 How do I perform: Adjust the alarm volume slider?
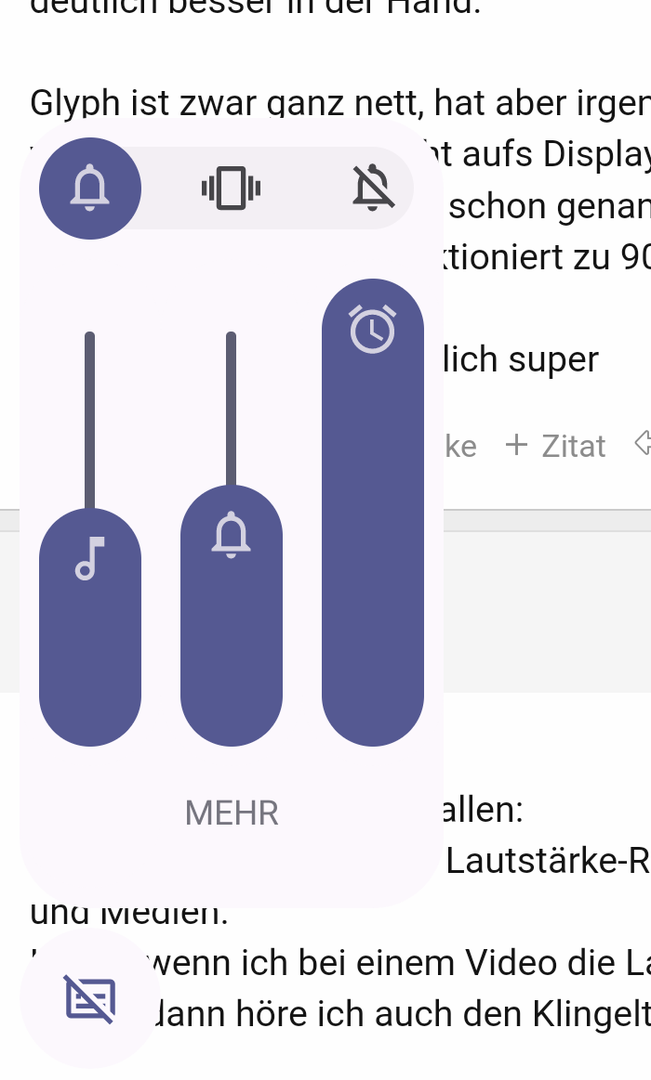(373, 512)
